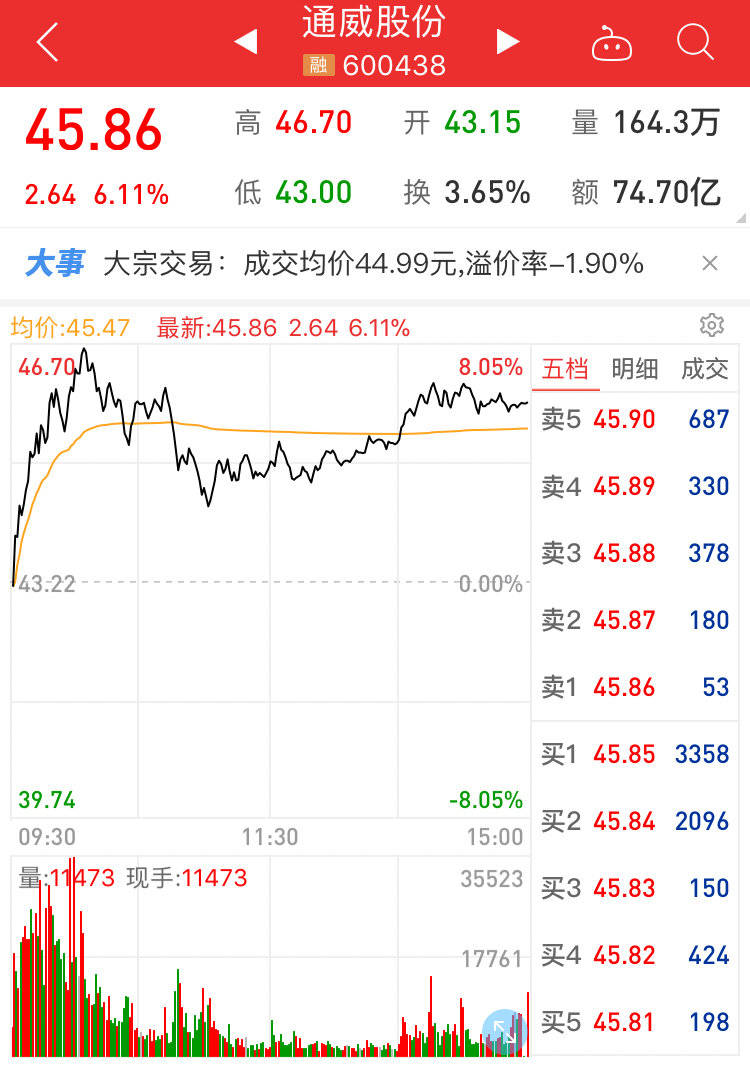
Task: Switch to the 成交 tab
Action: coord(704,369)
